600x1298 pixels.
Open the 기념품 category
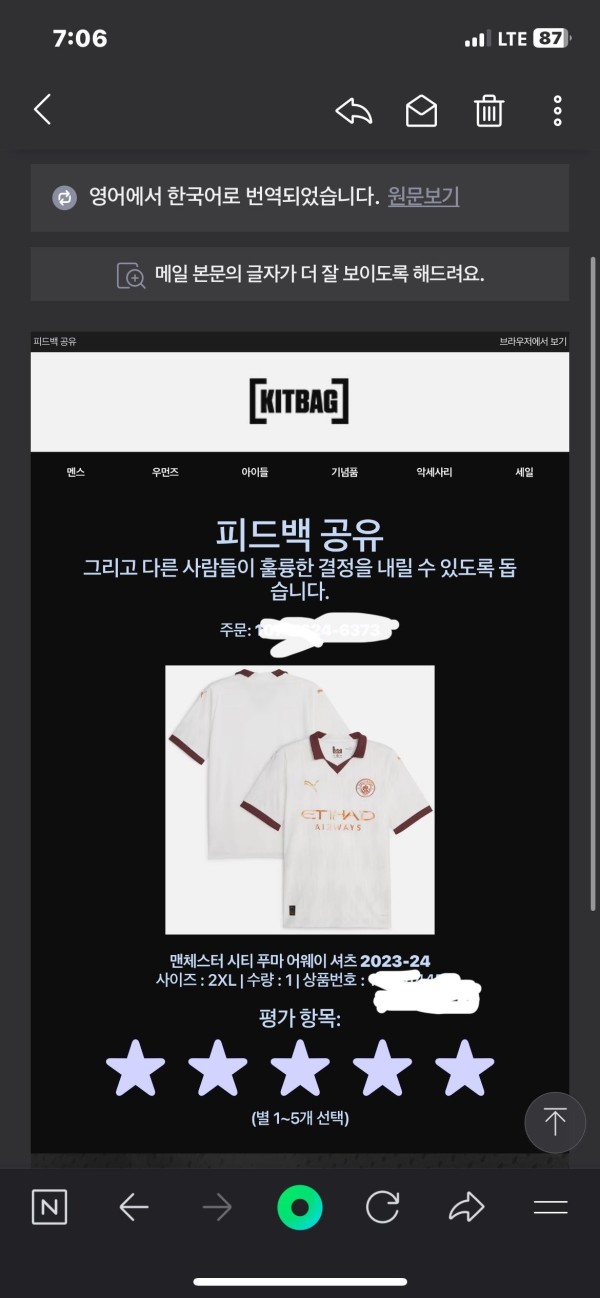[345, 472]
